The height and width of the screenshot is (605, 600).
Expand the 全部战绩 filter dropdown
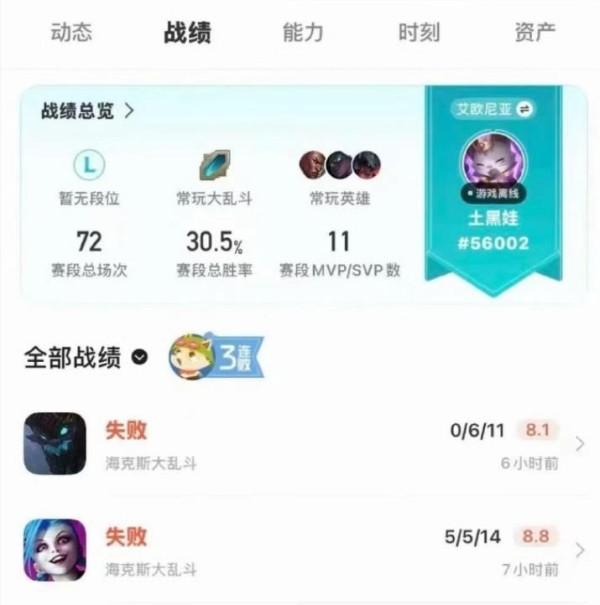click(141, 357)
